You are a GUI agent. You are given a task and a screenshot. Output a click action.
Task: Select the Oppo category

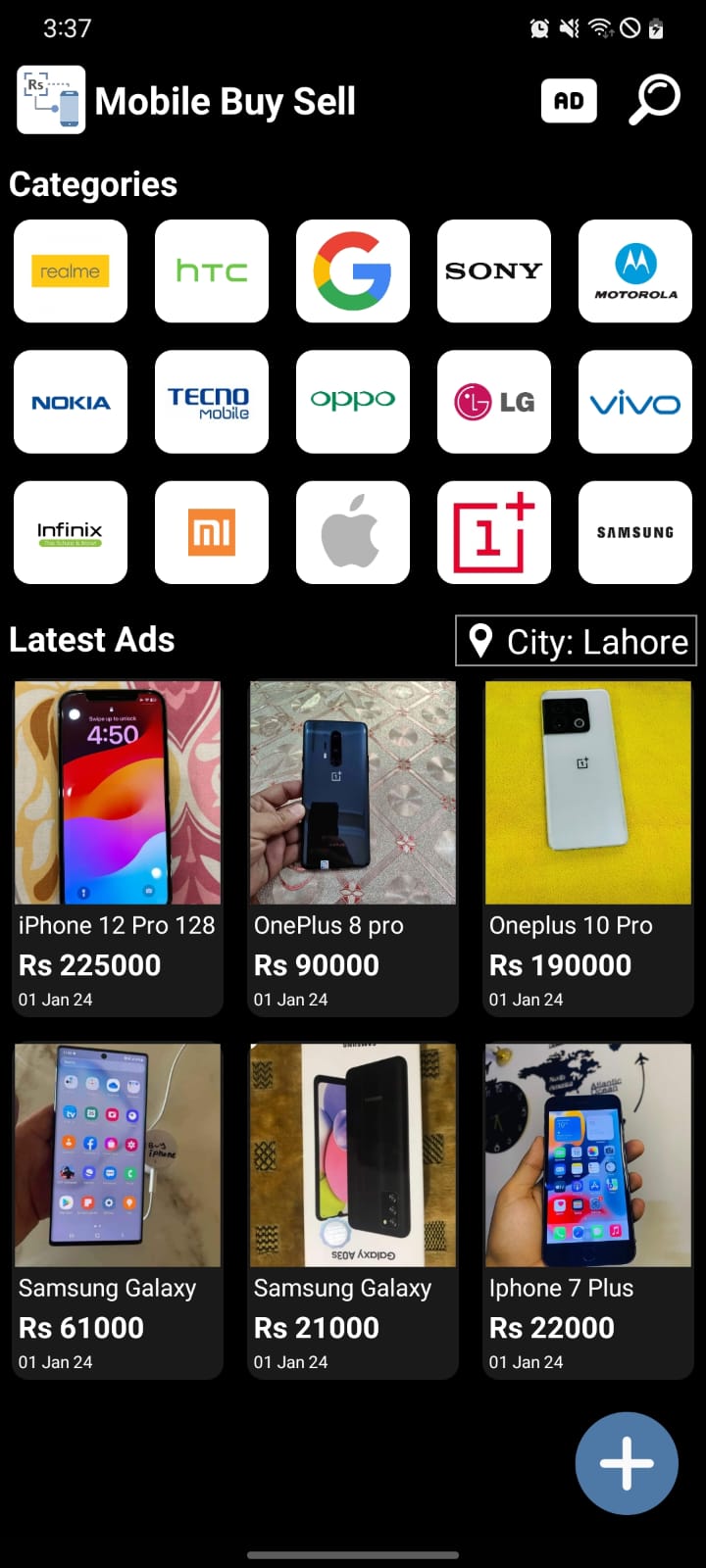tap(353, 402)
